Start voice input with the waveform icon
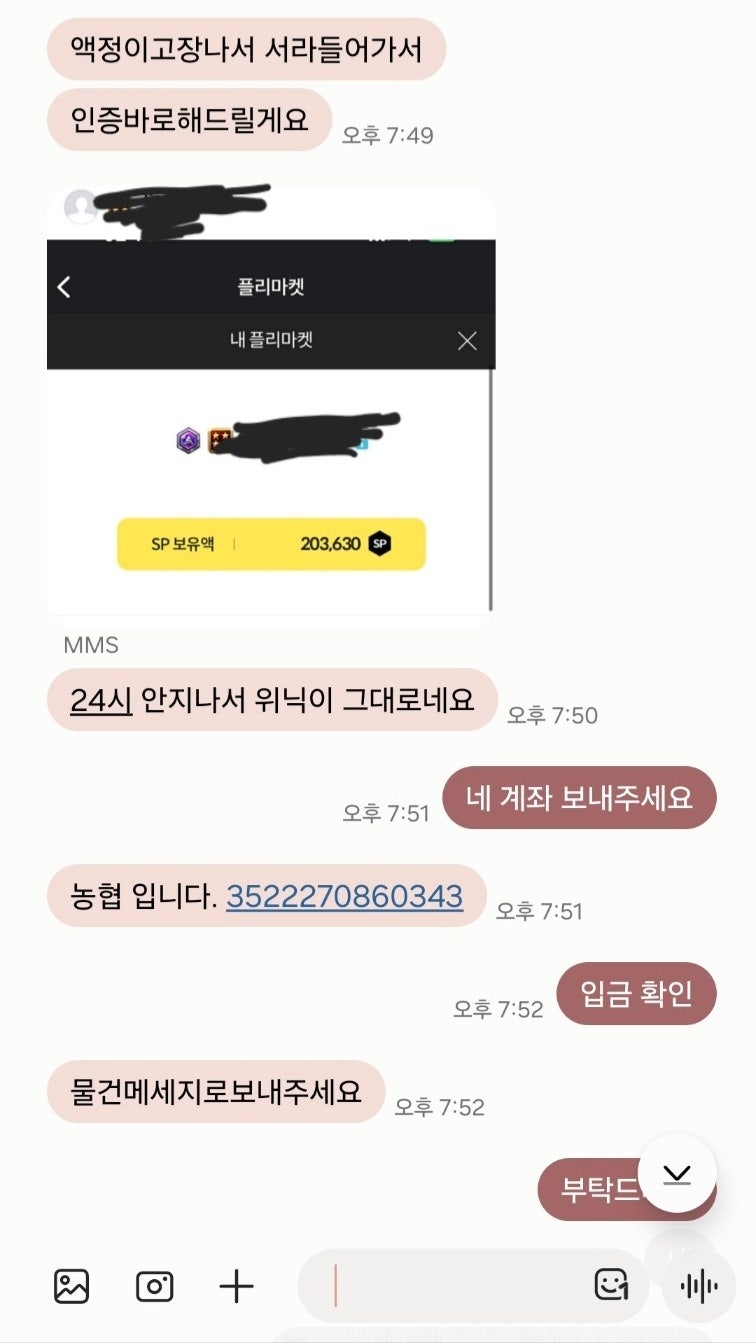Viewport: 756px width, 1343px height. pyautogui.click(x=699, y=1286)
